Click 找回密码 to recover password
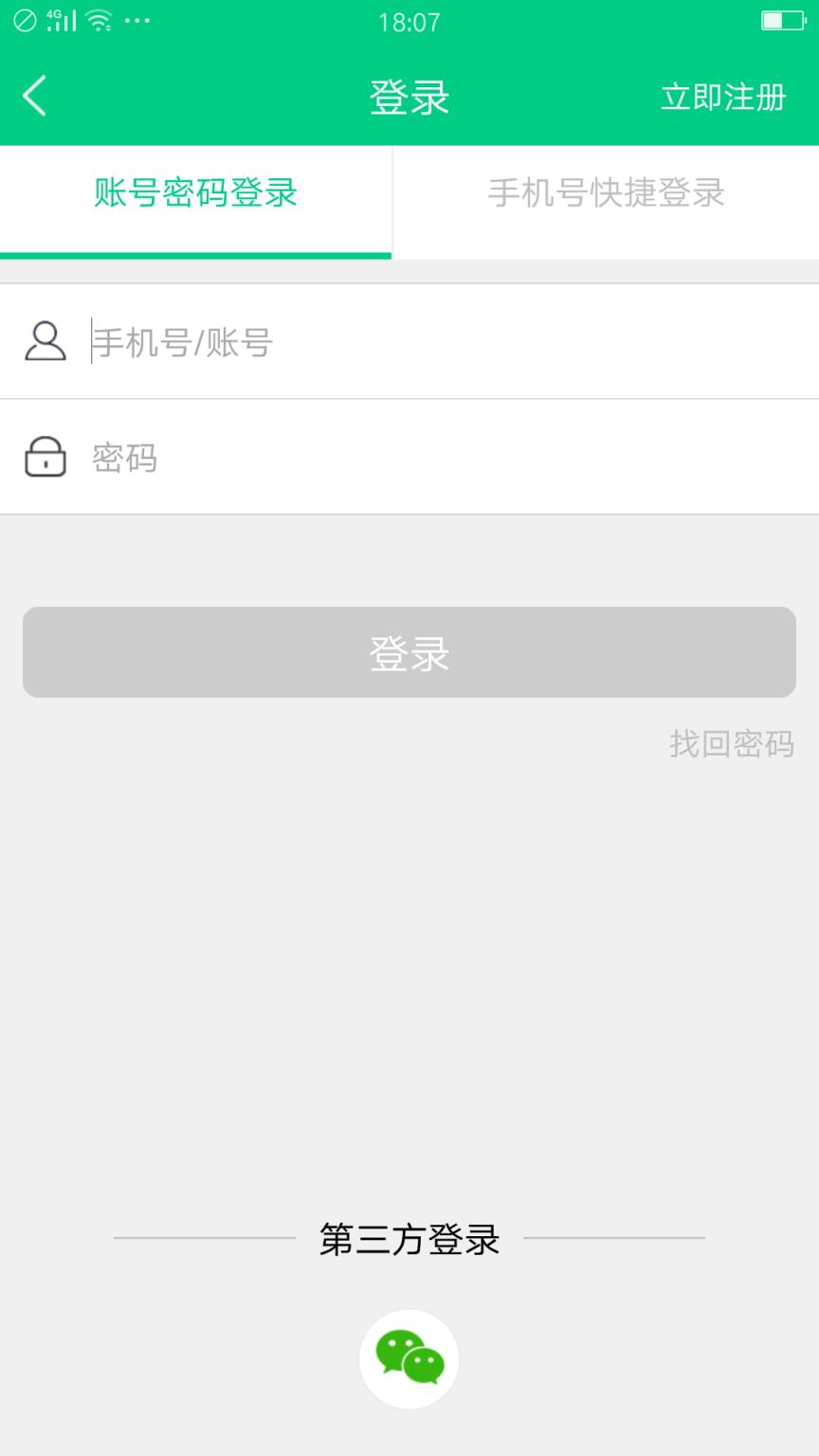This screenshot has width=819, height=1456. point(731,745)
